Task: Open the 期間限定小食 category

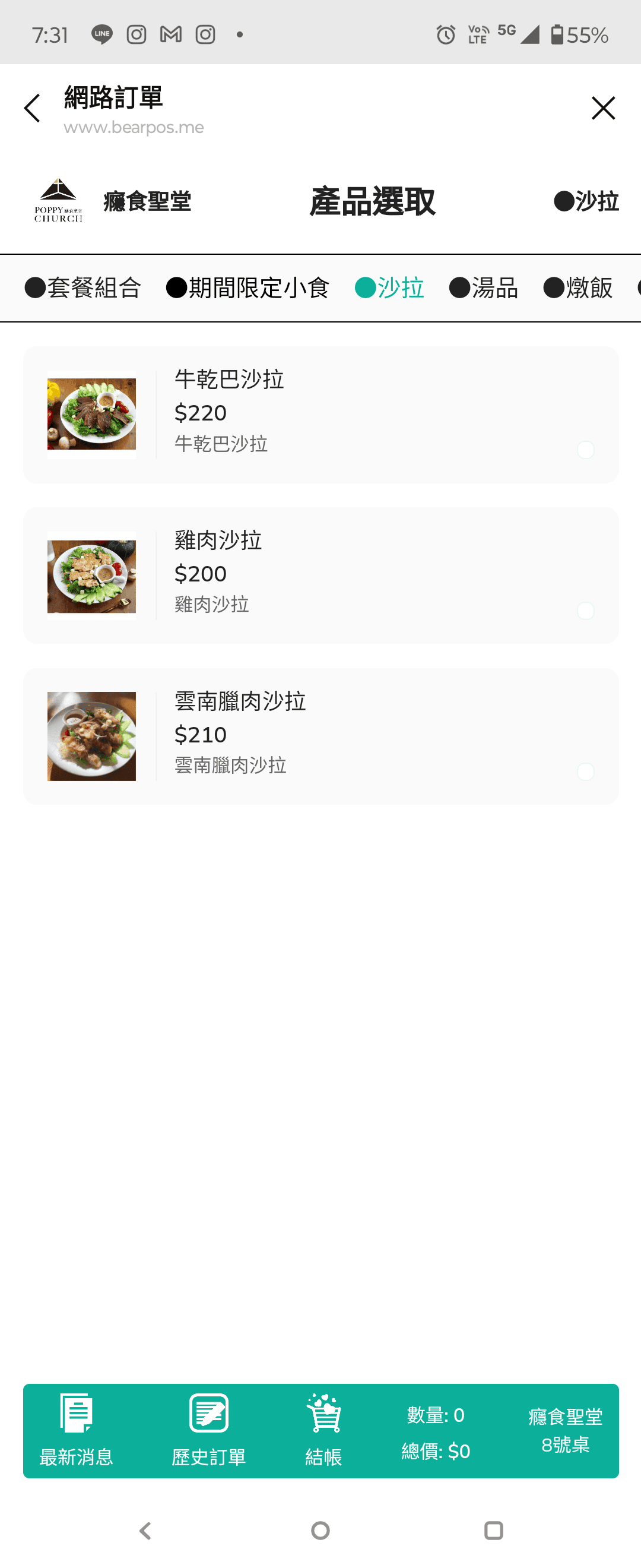Action: point(247,288)
